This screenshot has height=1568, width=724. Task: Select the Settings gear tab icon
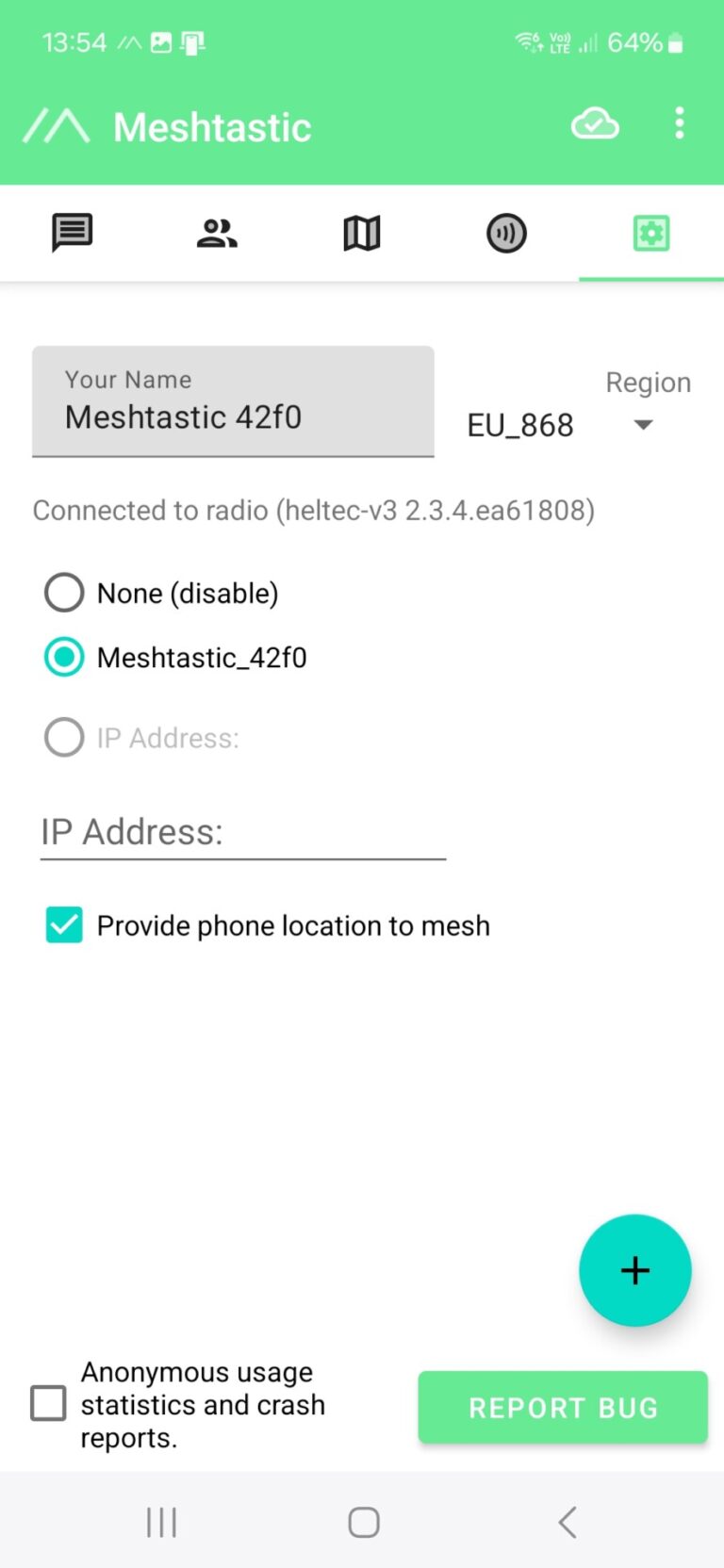click(x=650, y=233)
